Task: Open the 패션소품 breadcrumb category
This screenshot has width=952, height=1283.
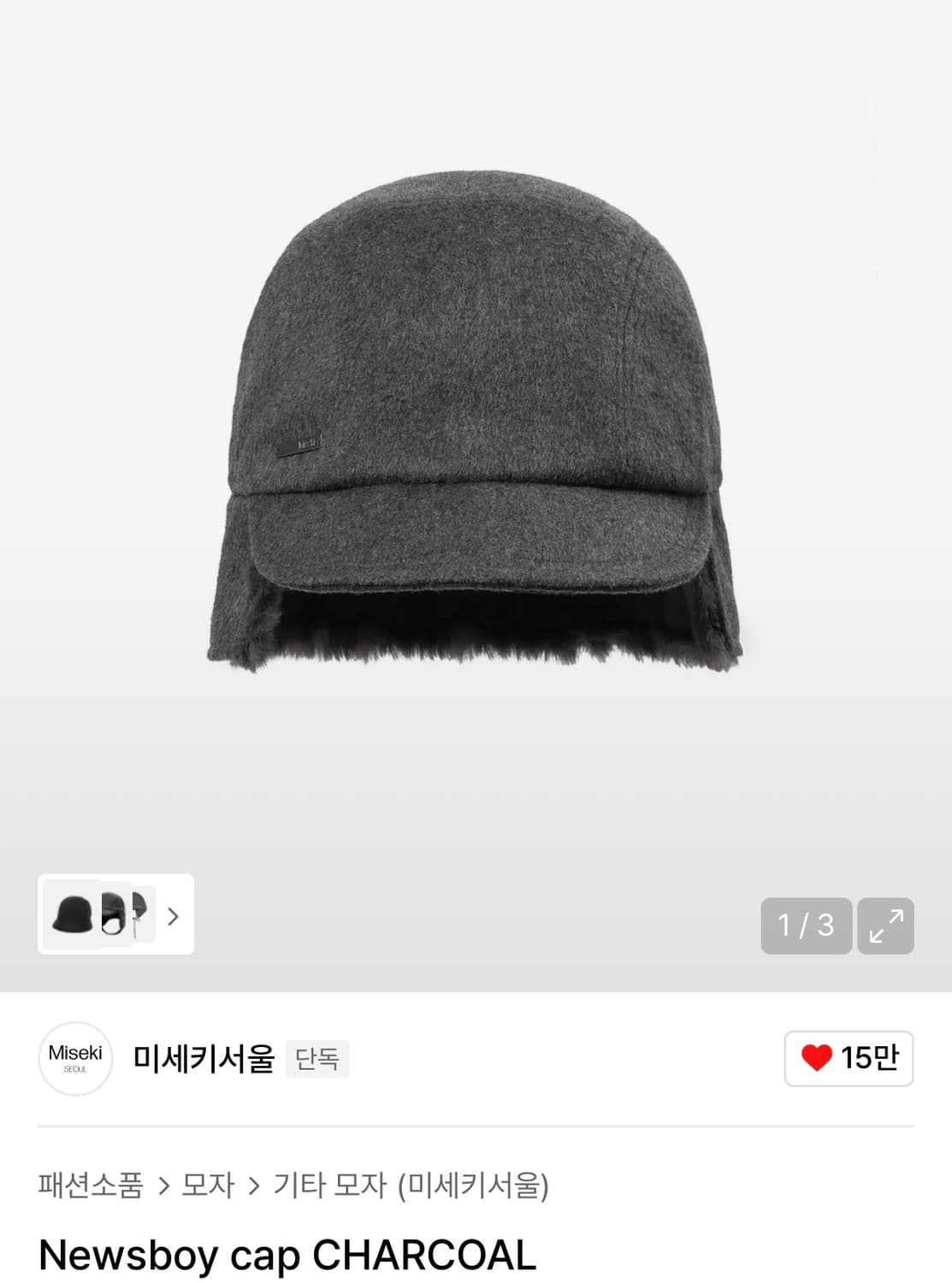Action: (x=88, y=1185)
